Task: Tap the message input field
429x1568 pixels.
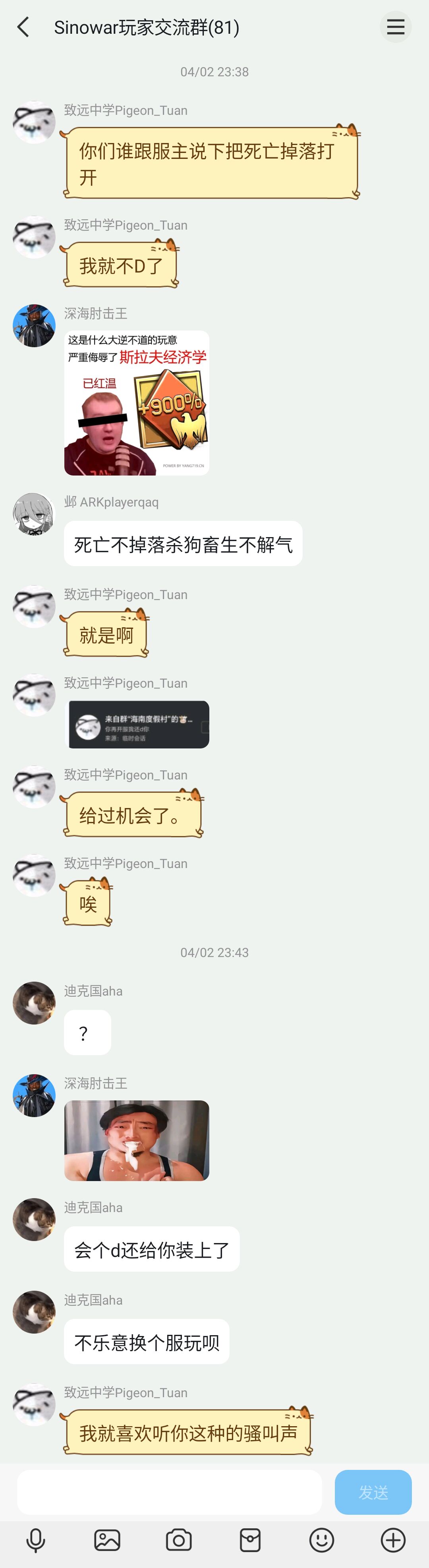Action: coord(169,1492)
